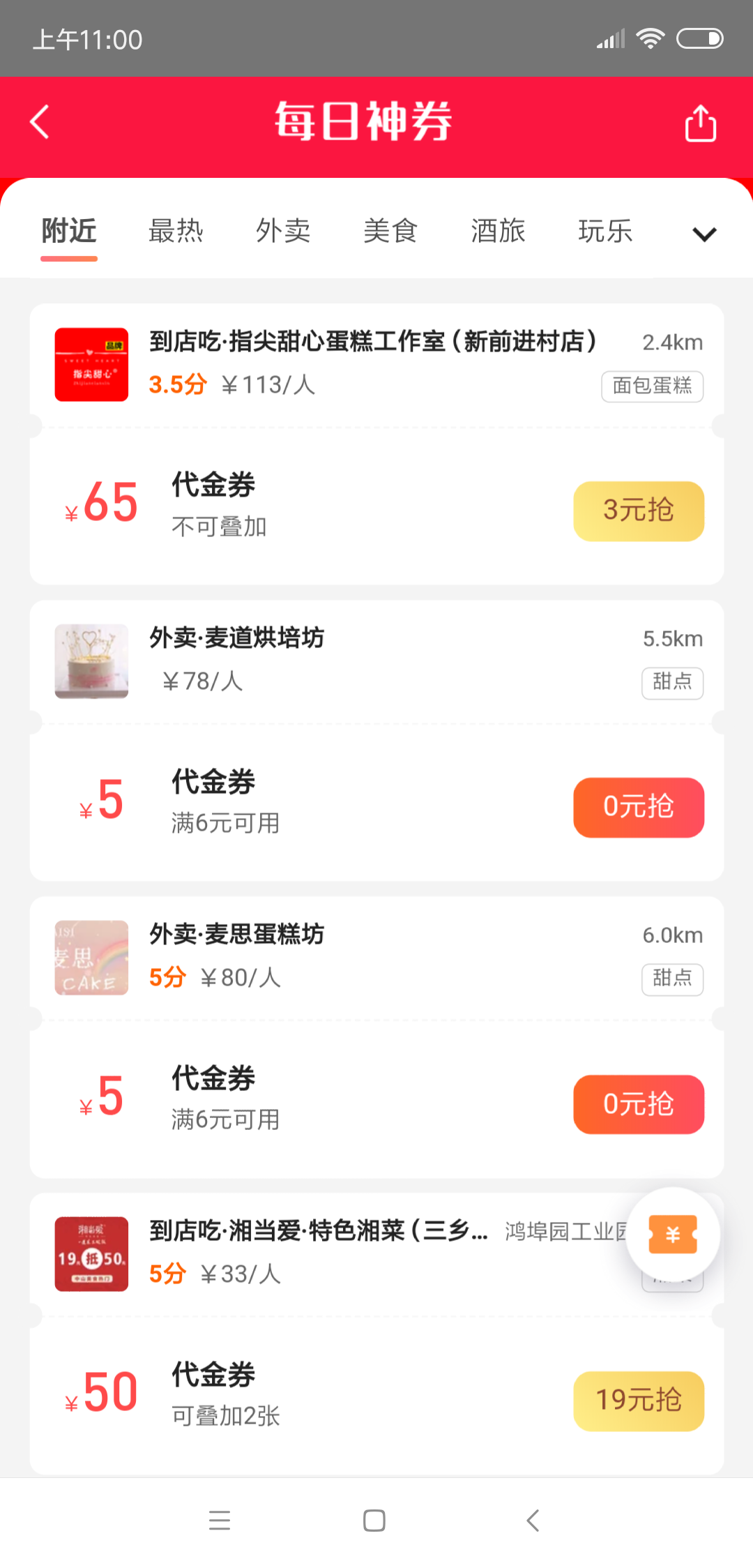The height and width of the screenshot is (1568, 753).
Task: Tap 19元抢 for the ¥50 voucher
Action: (x=638, y=1401)
